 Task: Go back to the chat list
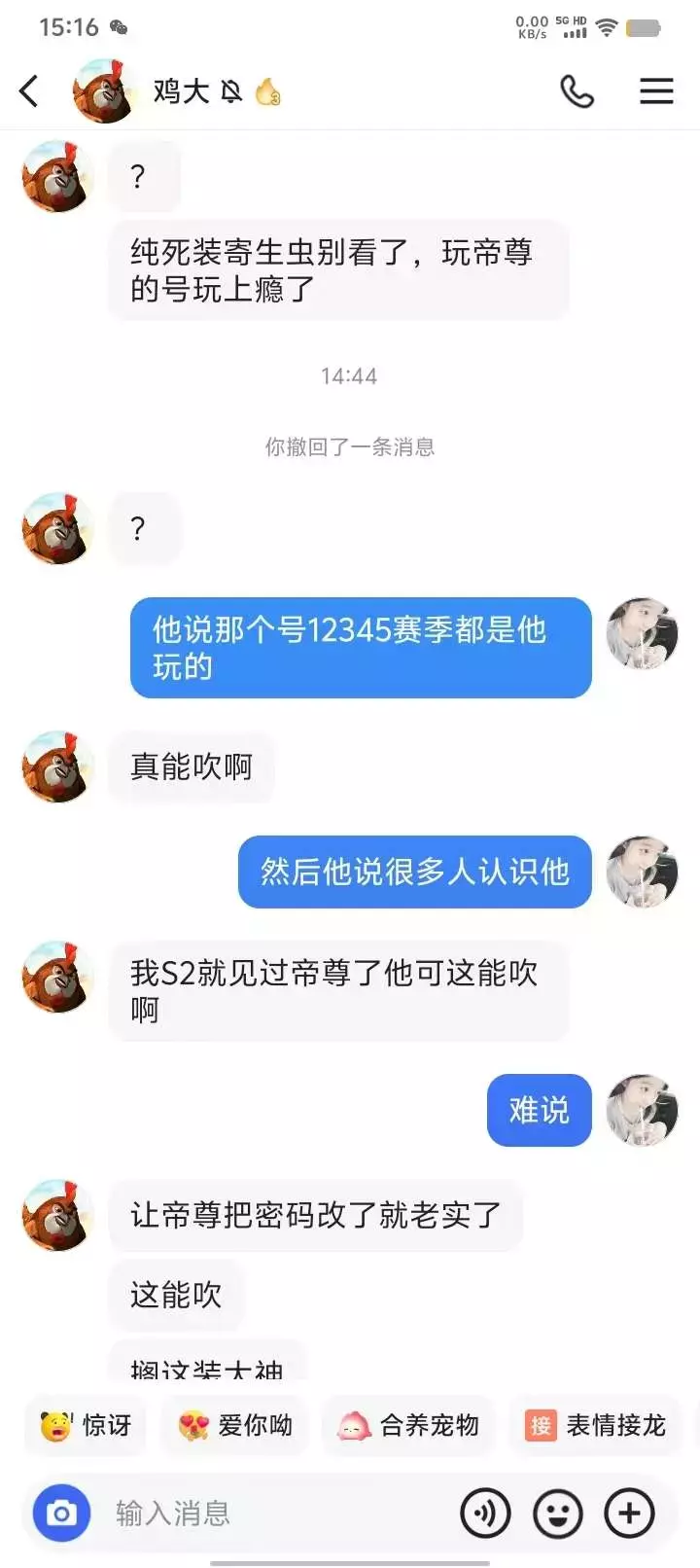[x=29, y=91]
